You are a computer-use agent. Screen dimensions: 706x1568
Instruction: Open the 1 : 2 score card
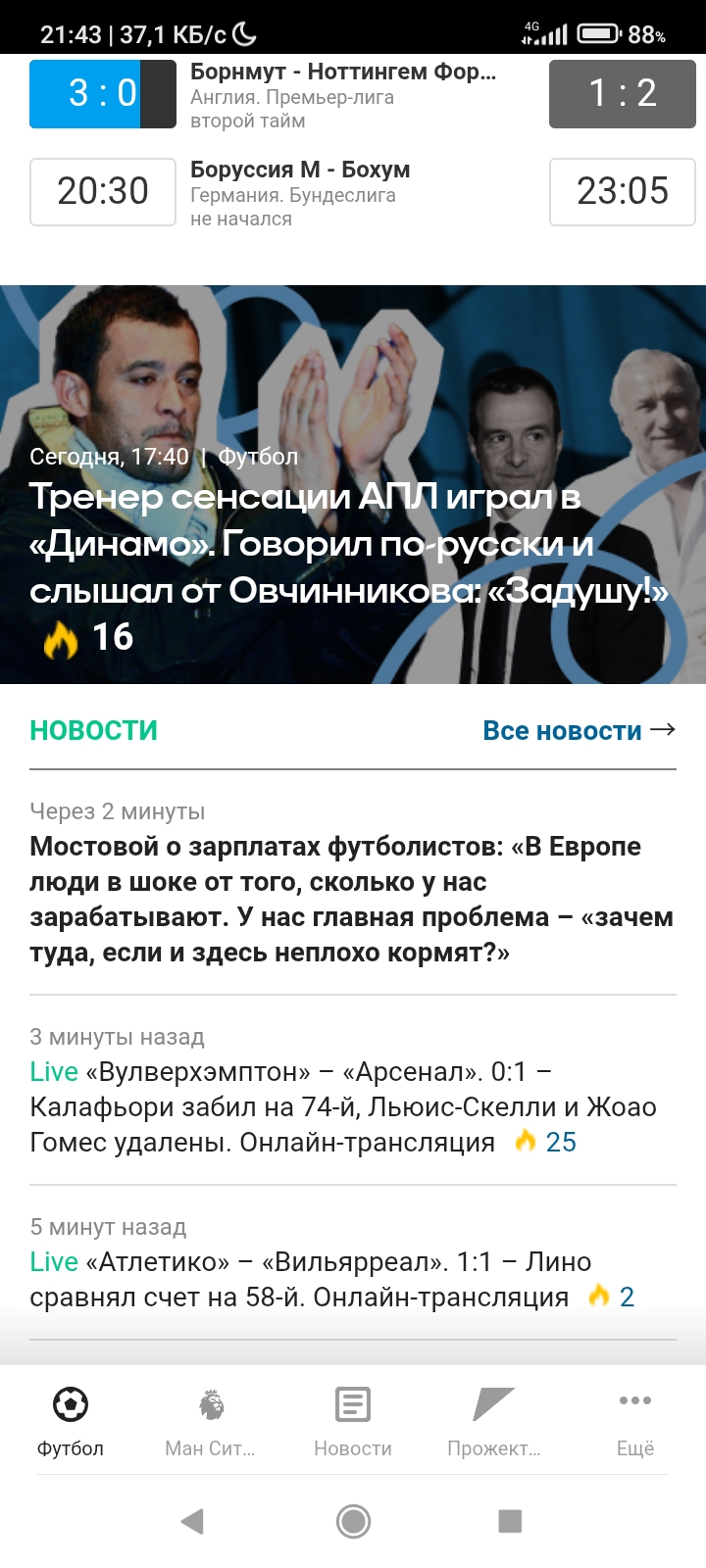pyautogui.click(x=623, y=93)
